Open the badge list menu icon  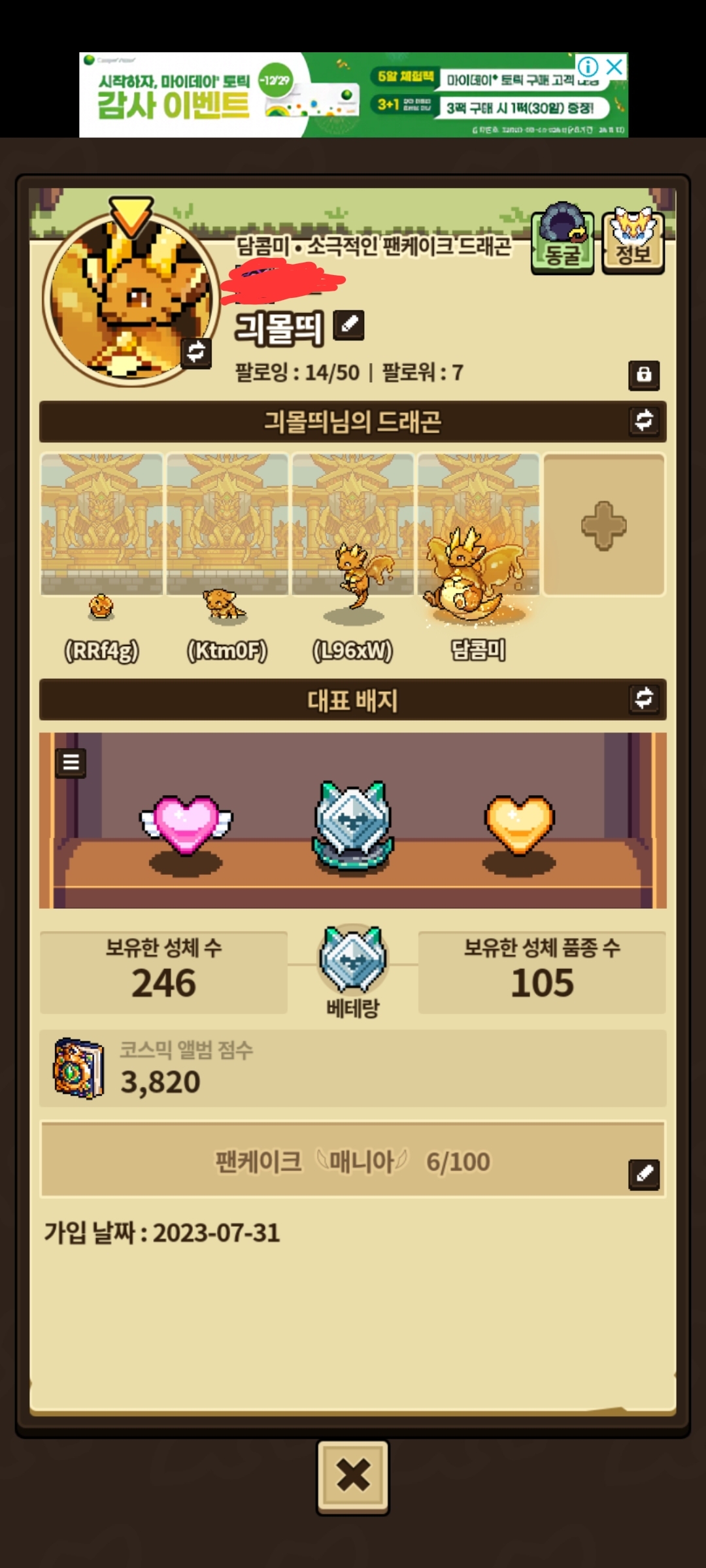click(x=71, y=762)
